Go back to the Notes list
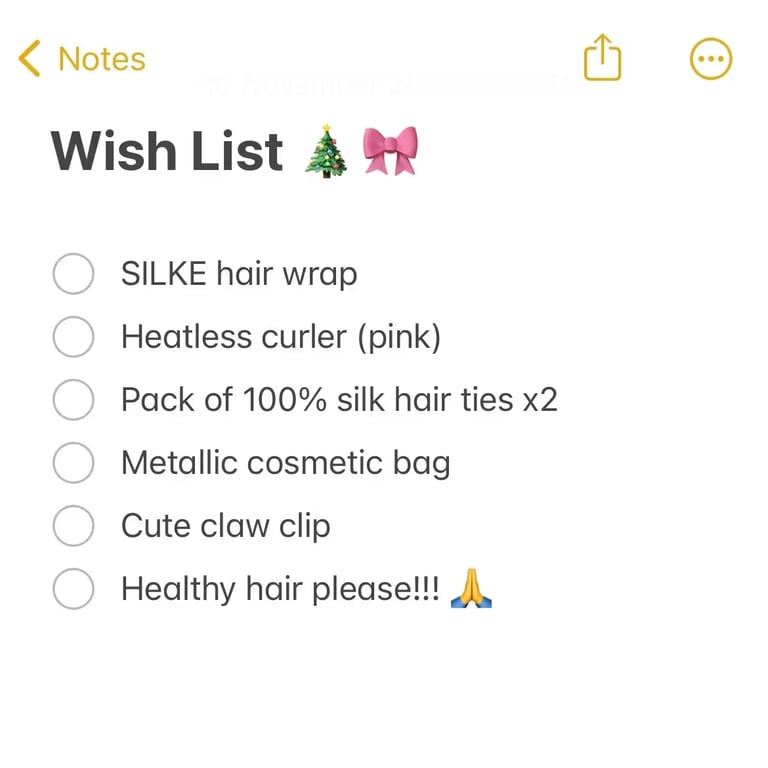Viewport: 768px width, 768px height. tap(82, 59)
